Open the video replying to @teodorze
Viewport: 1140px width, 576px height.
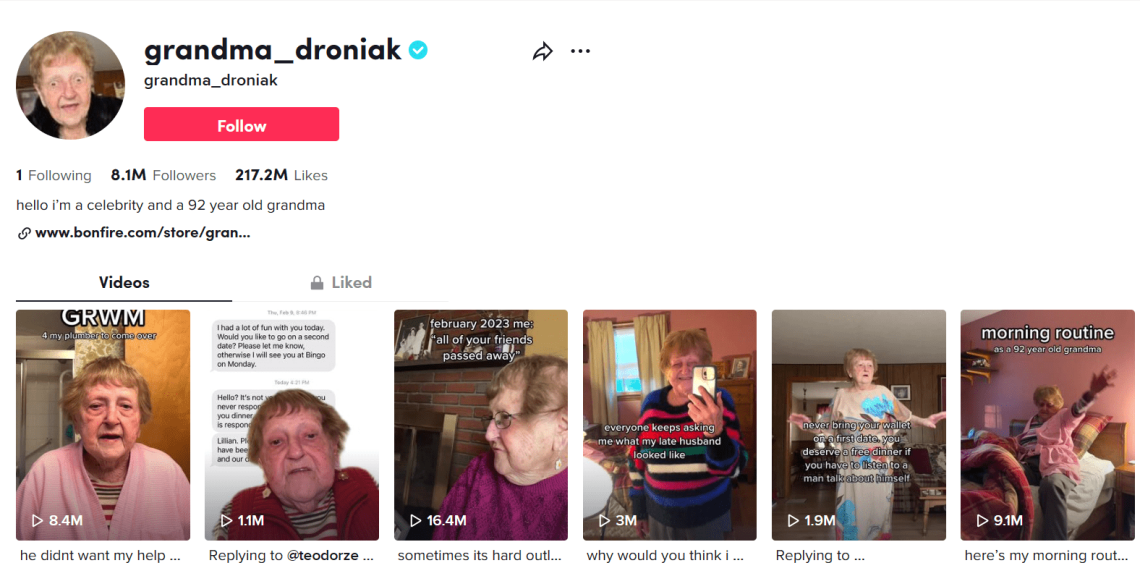[291, 425]
